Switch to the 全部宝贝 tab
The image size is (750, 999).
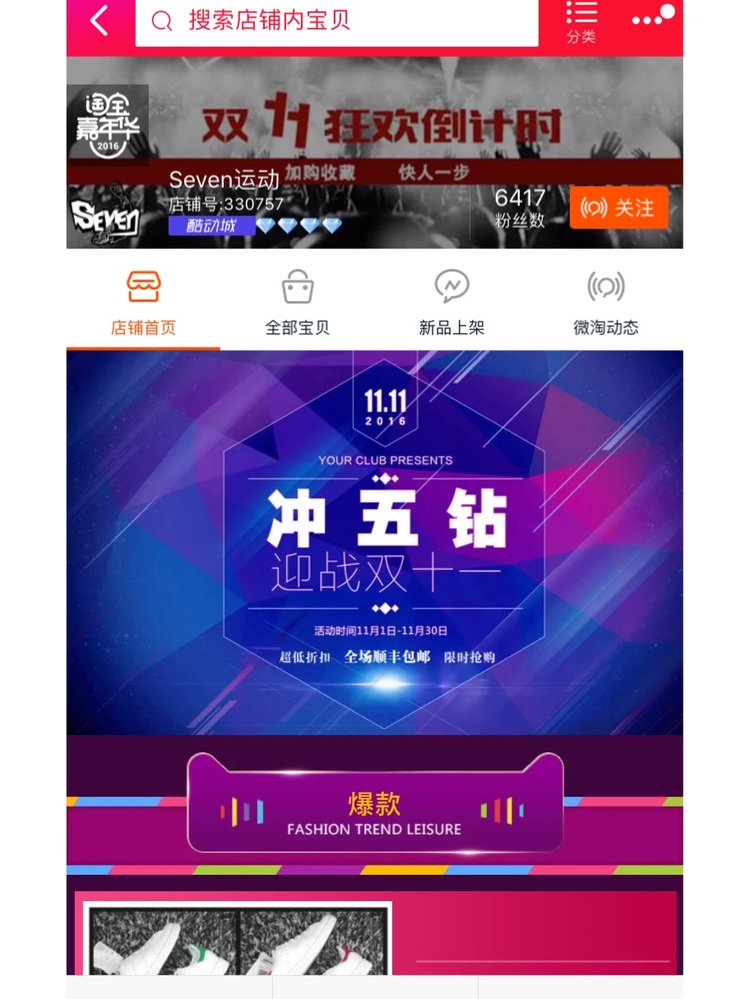297,302
